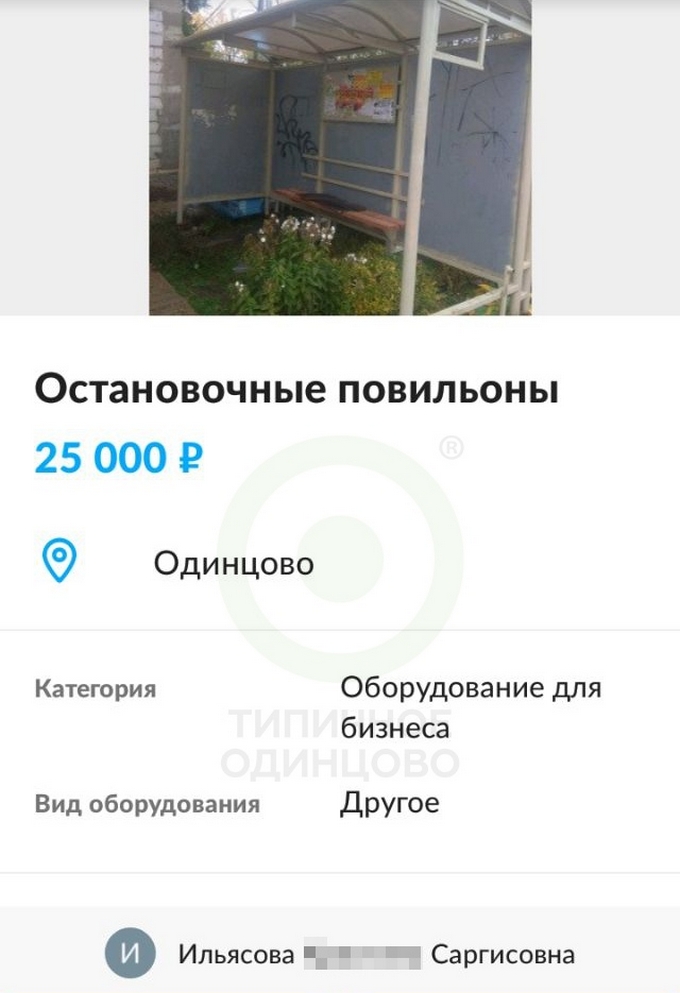
Task: Open the bus stop pavilion listing photo
Action: pyautogui.click(x=340, y=157)
